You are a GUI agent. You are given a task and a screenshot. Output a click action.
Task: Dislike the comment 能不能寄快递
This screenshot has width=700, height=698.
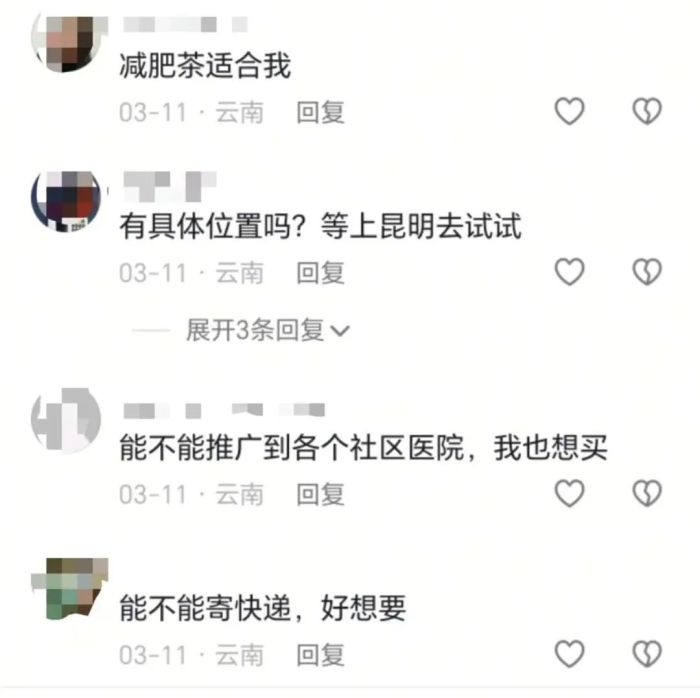[x=647, y=655]
